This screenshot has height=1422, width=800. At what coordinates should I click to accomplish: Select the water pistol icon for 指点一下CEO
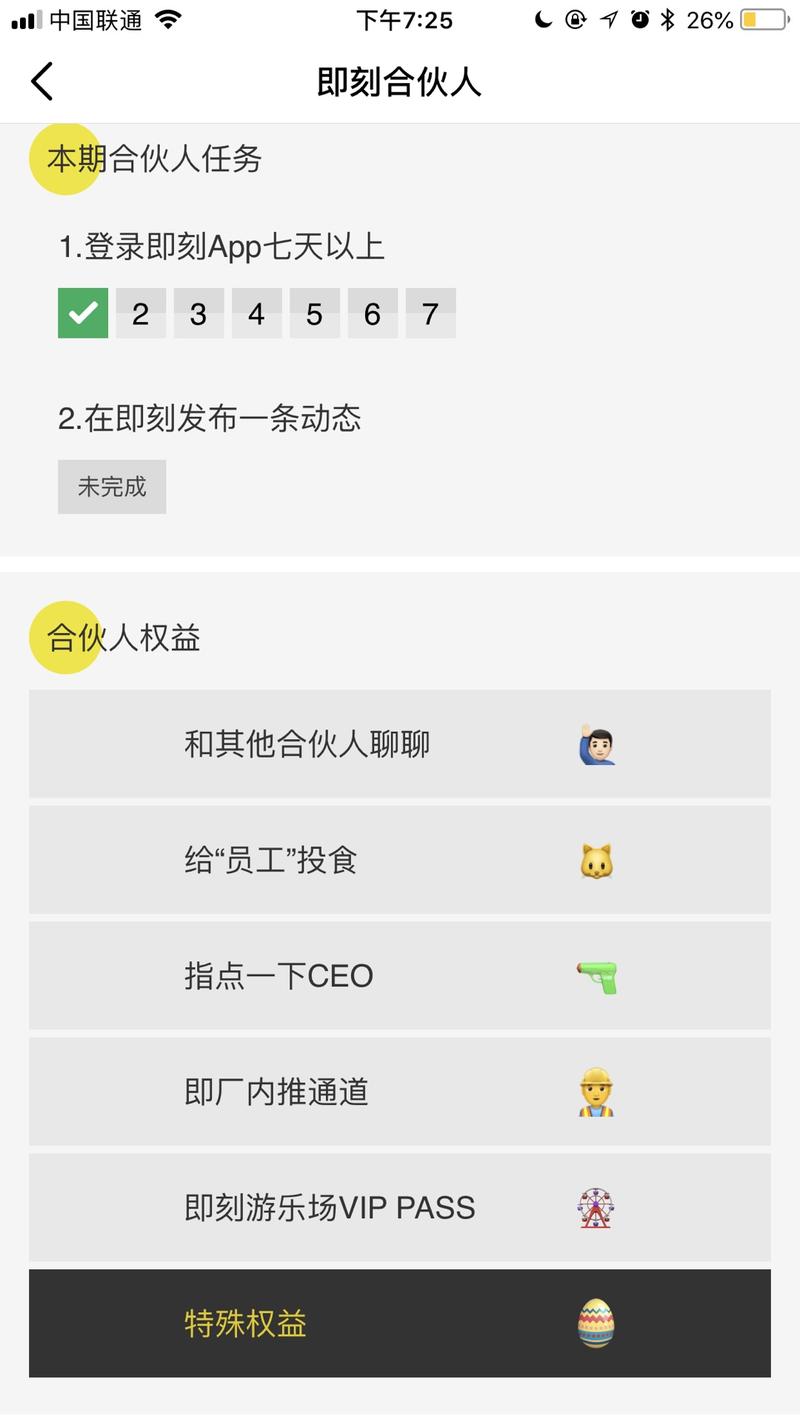click(x=596, y=976)
